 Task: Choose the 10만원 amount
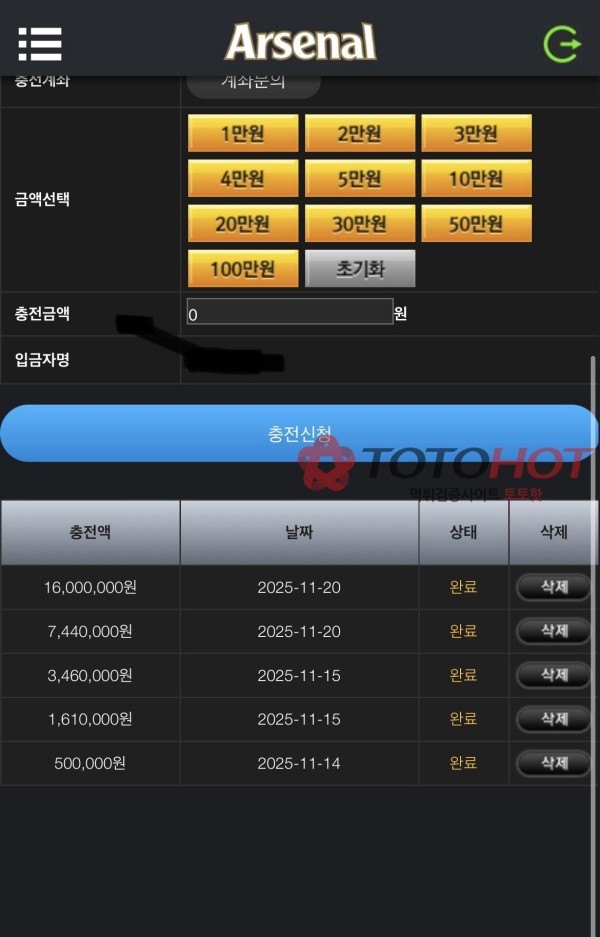click(x=476, y=179)
